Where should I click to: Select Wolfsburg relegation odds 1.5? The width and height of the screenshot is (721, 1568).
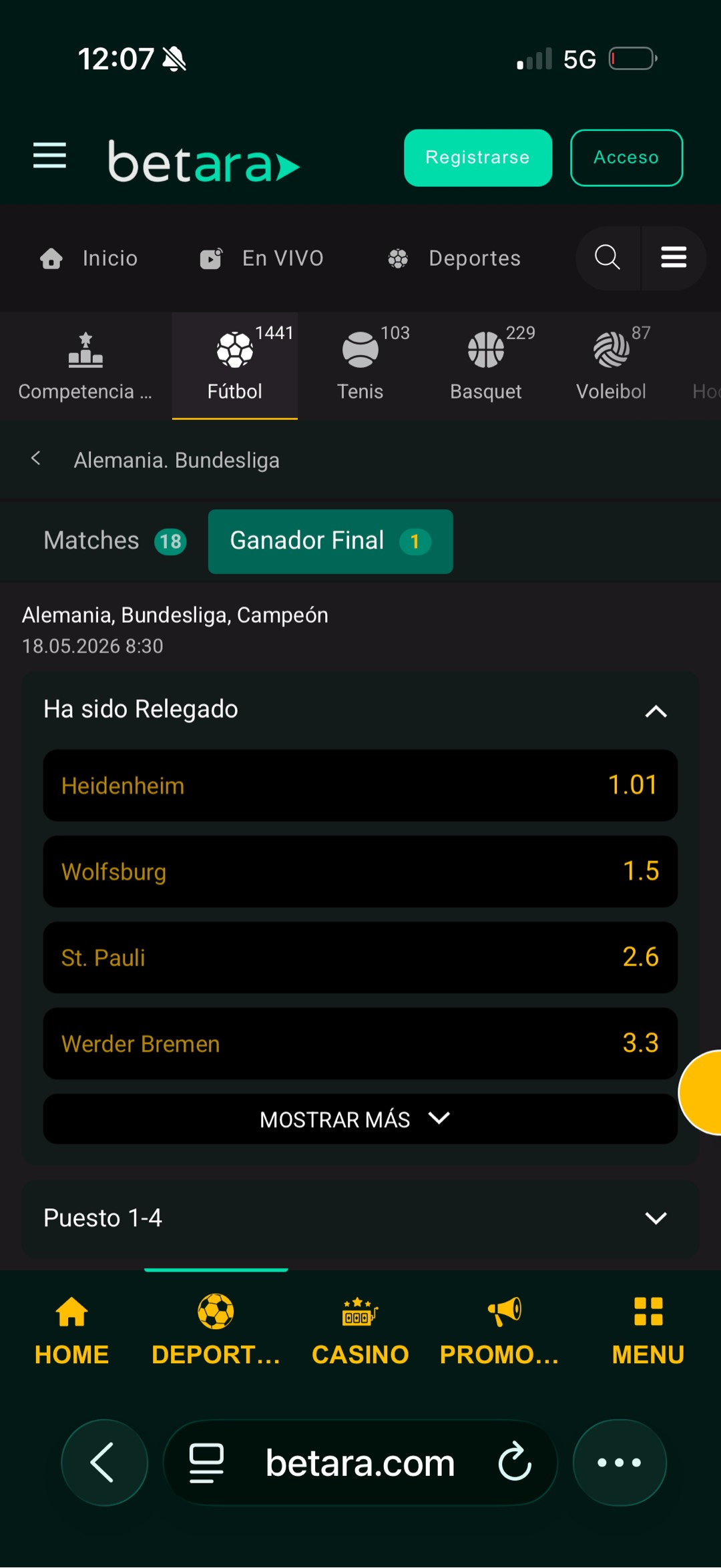360,872
